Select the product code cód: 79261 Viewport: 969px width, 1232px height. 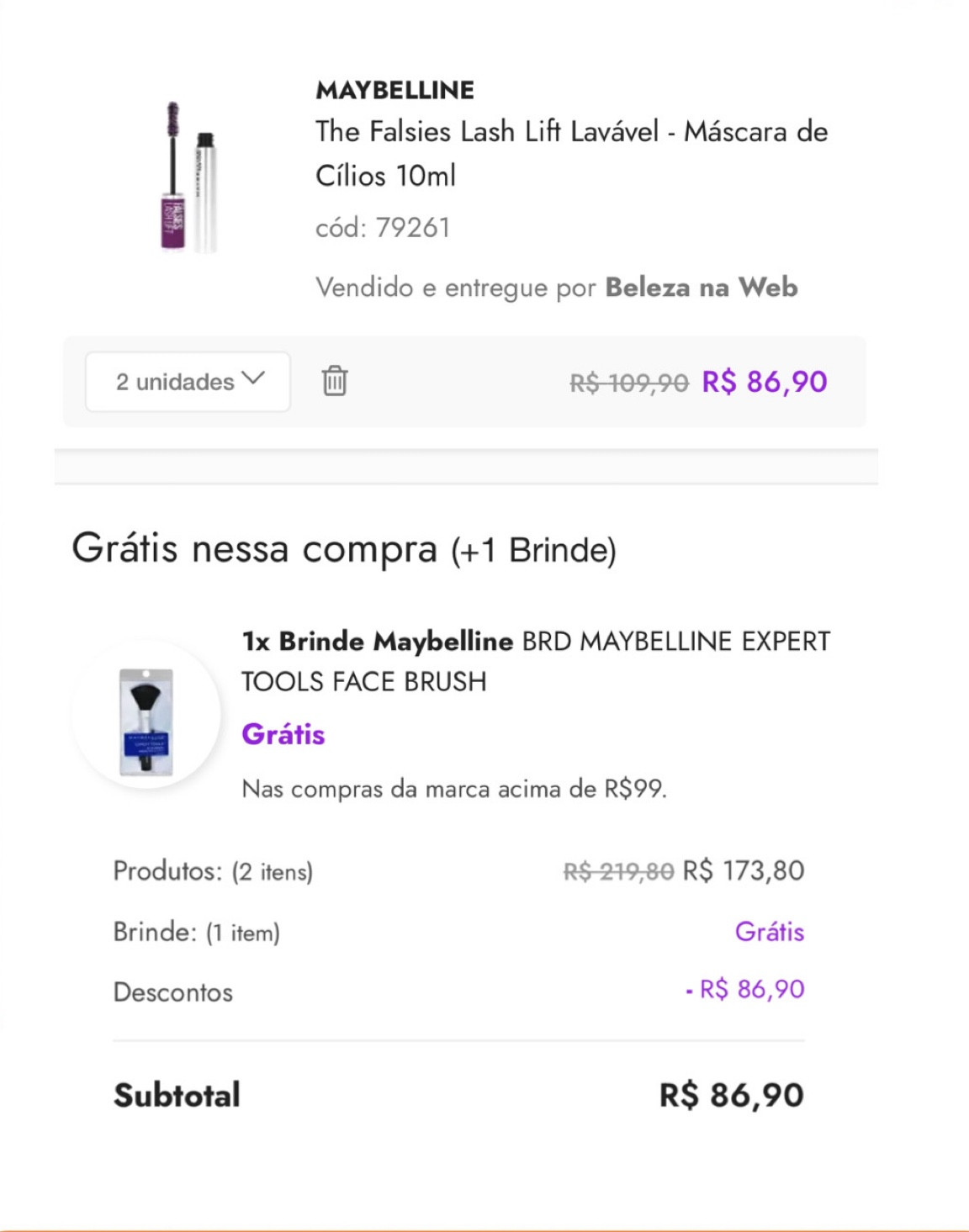[x=383, y=226]
